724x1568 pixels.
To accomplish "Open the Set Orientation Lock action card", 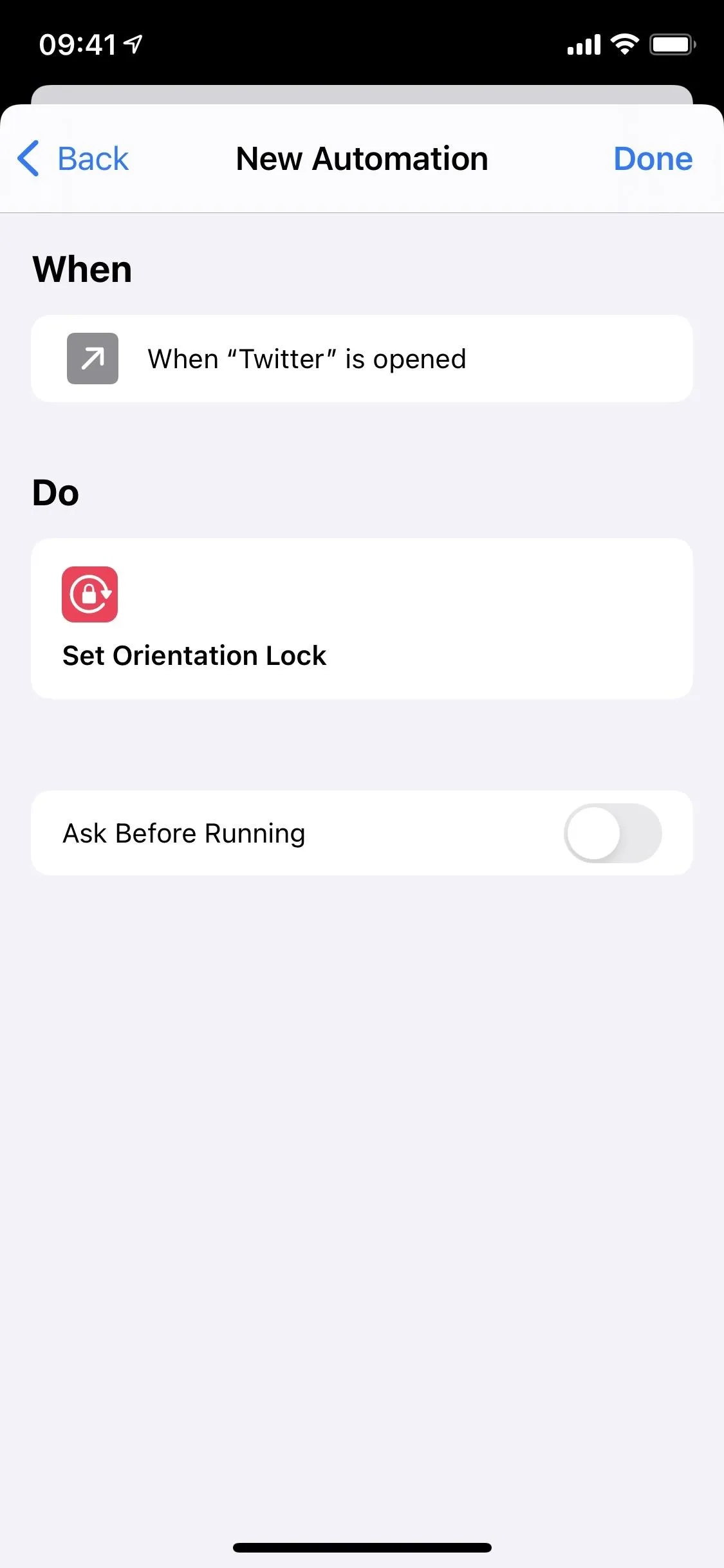I will 362,619.
